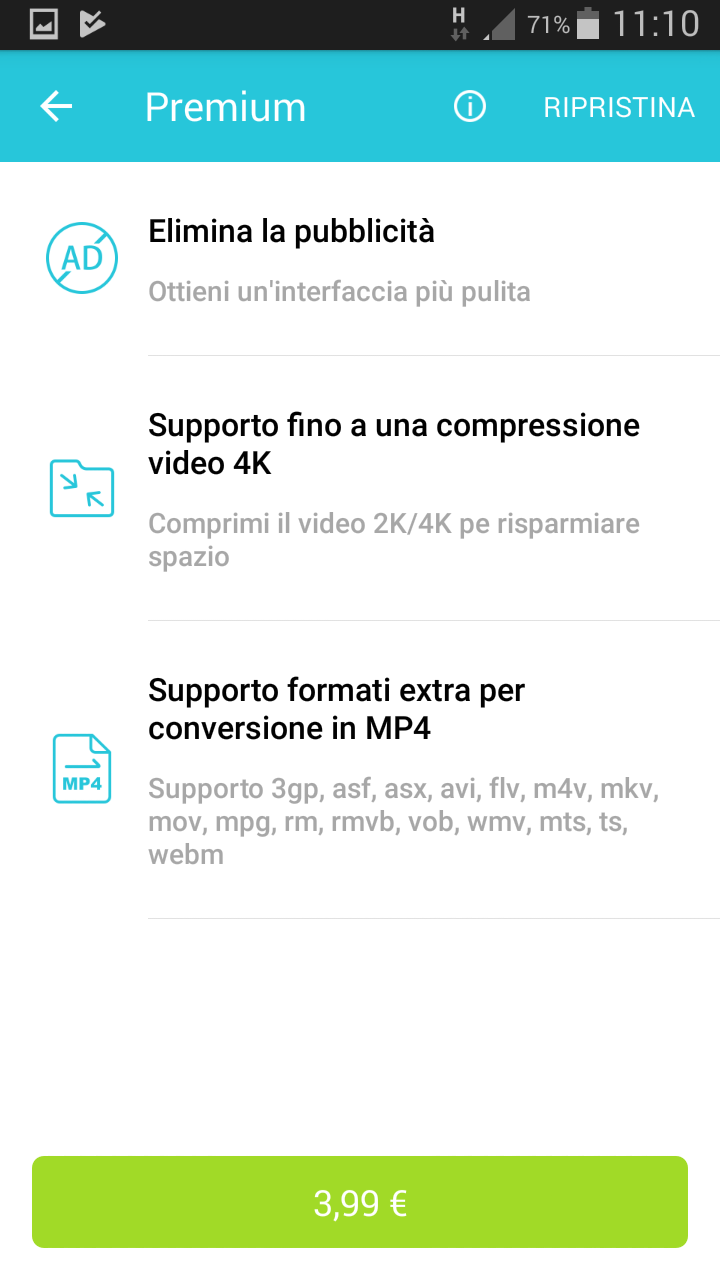720x1280 pixels.
Task: Tap RIPRISTINA to restore purchases
Action: point(619,107)
